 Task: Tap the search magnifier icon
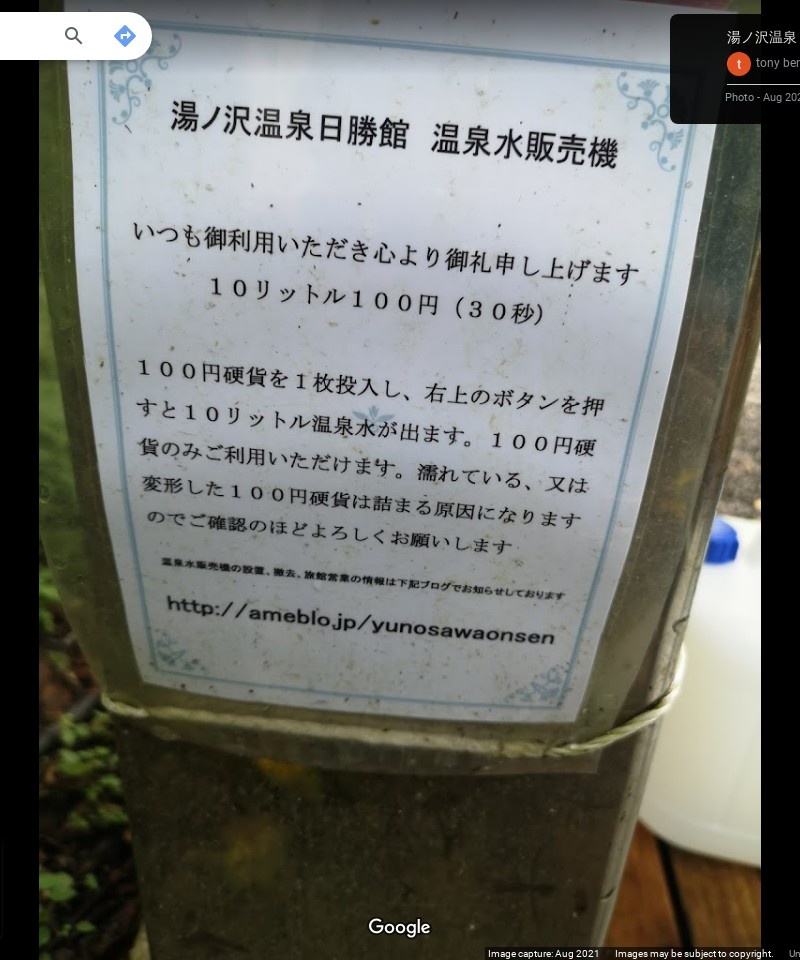(73, 36)
